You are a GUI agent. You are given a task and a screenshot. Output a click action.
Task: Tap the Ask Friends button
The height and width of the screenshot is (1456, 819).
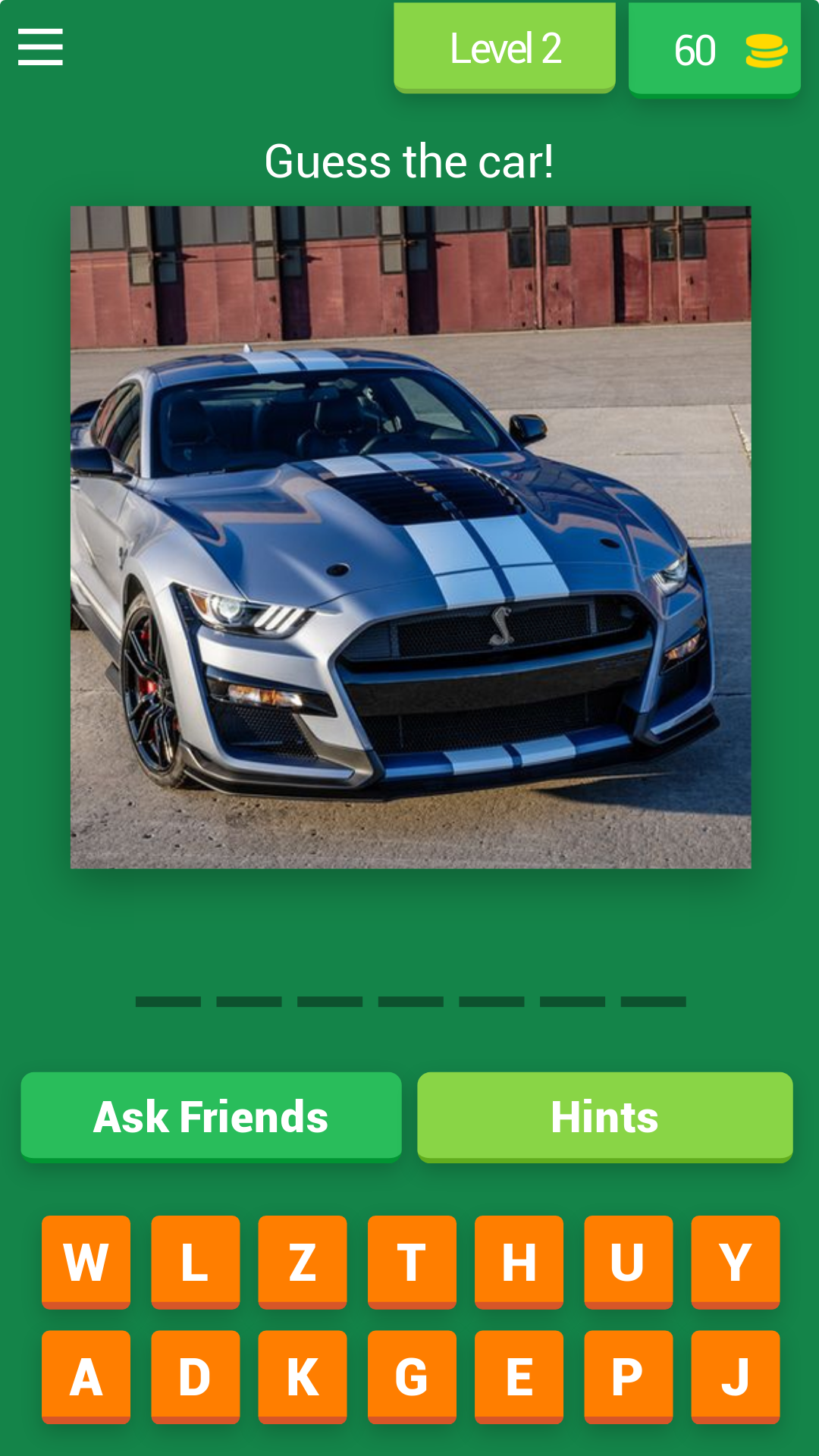211,1116
